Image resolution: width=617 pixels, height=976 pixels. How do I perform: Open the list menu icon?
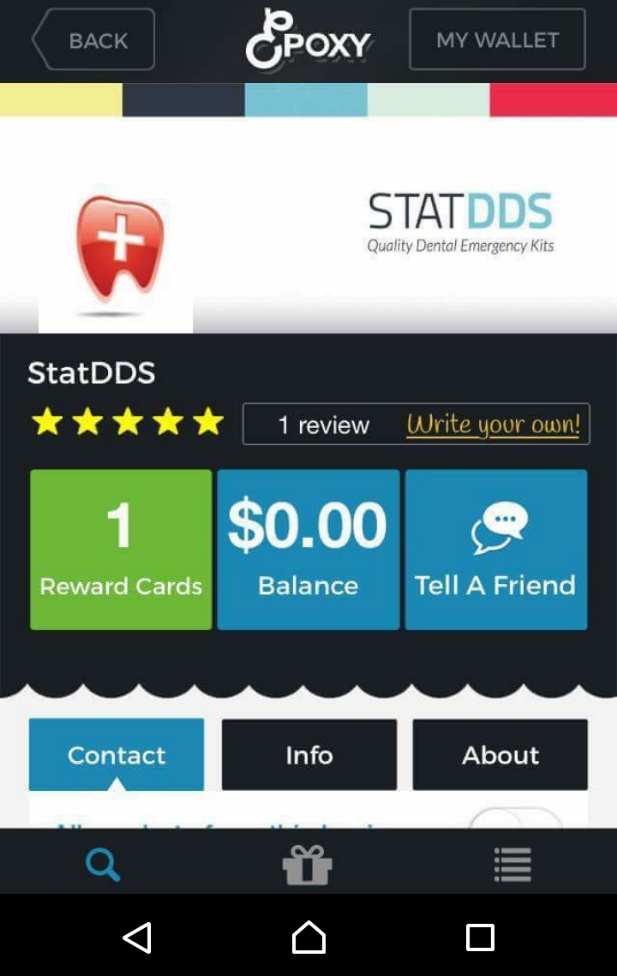pyautogui.click(x=512, y=864)
